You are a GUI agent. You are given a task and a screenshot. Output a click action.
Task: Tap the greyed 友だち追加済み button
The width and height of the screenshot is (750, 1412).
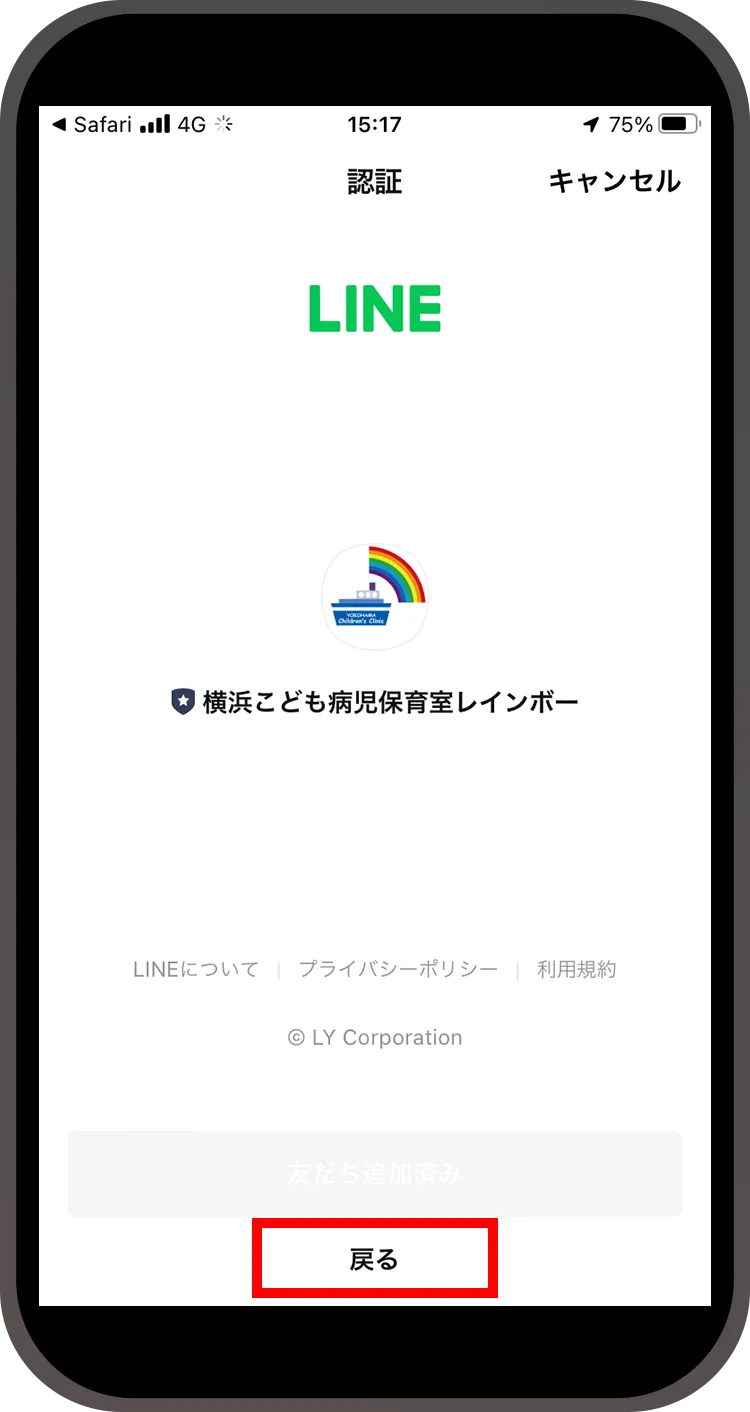coord(374,1173)
